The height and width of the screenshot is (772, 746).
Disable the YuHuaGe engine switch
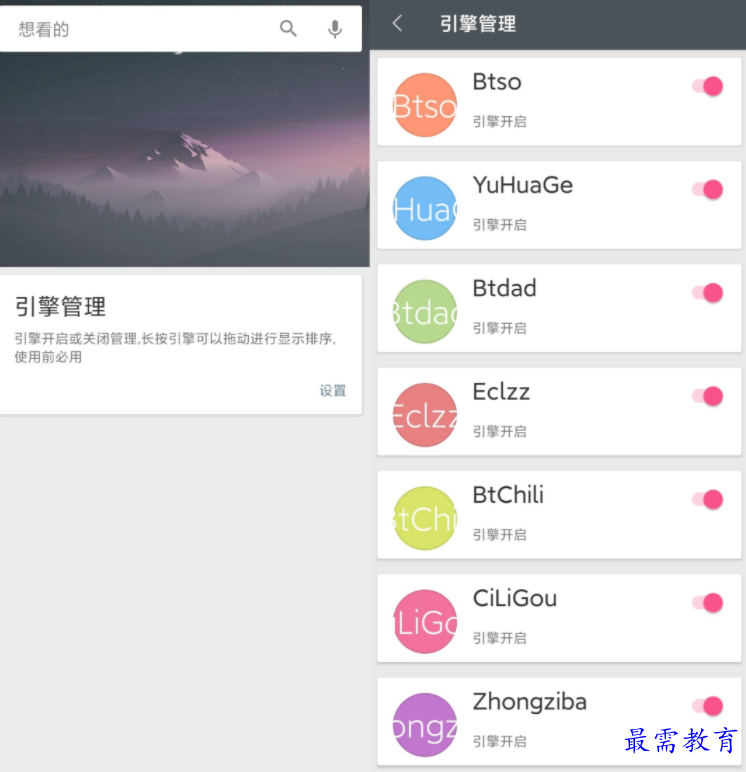[708, 189]
